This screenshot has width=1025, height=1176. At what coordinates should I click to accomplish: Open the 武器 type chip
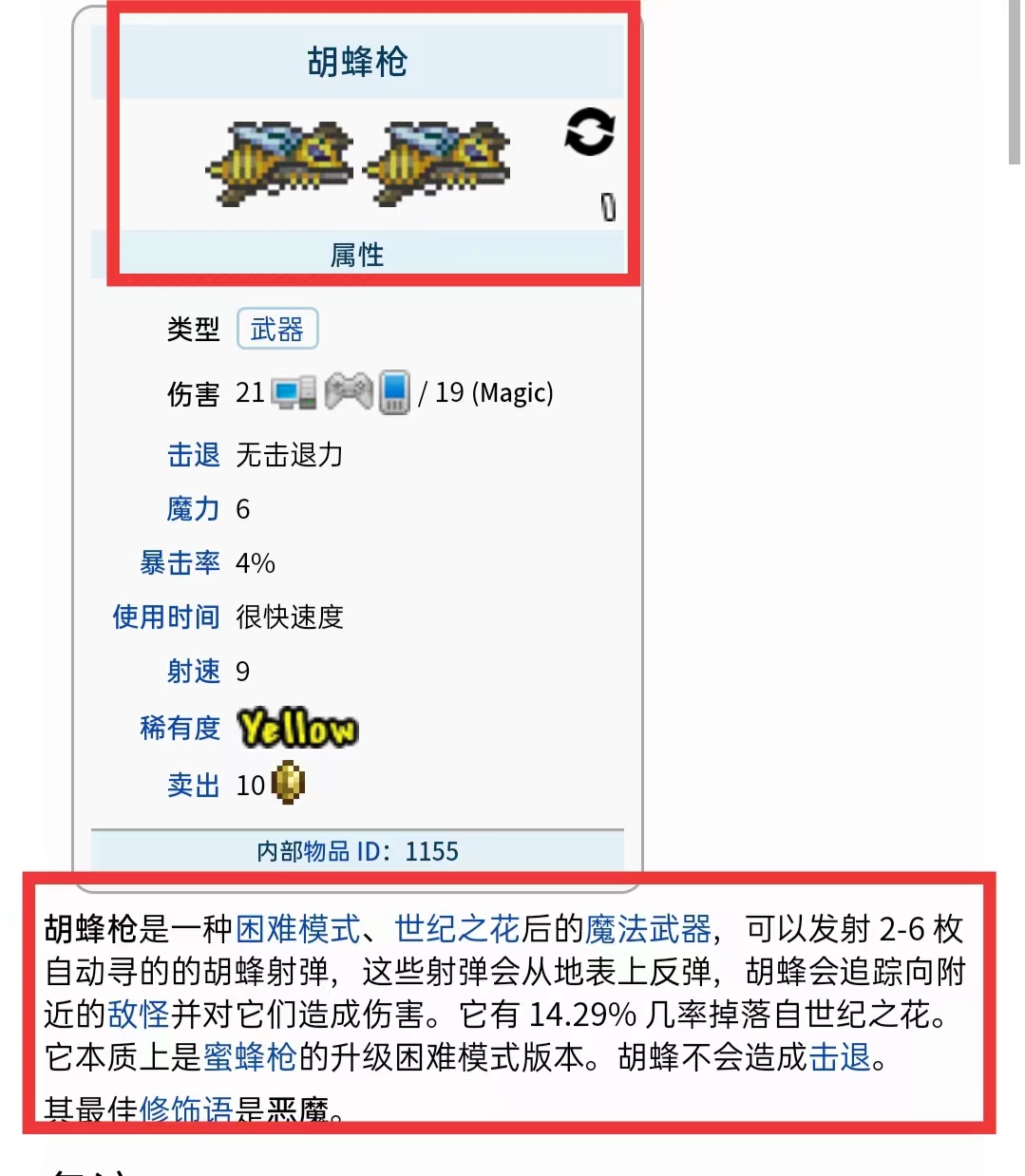(276, 330)
